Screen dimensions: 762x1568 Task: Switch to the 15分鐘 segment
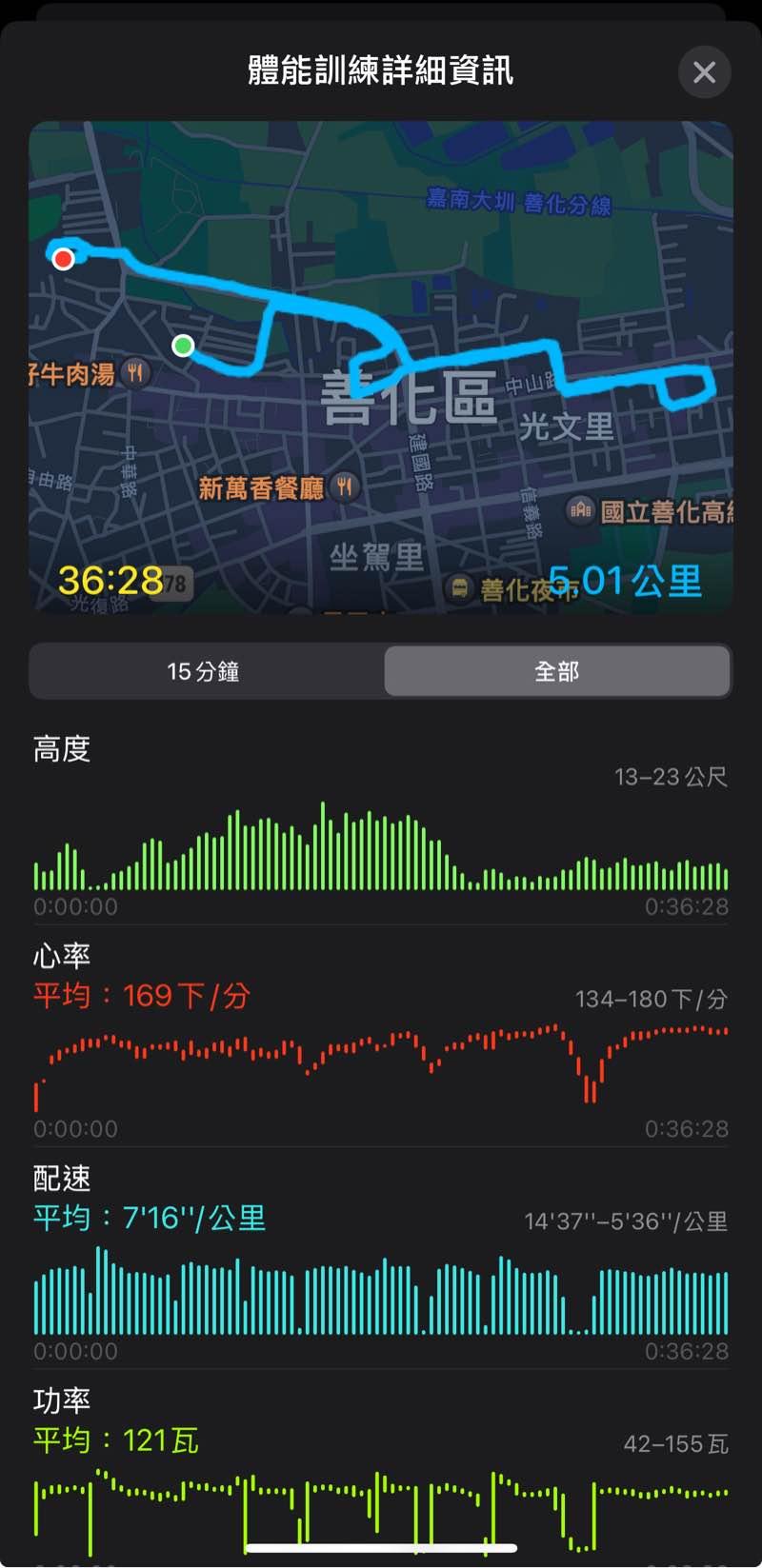204,671
